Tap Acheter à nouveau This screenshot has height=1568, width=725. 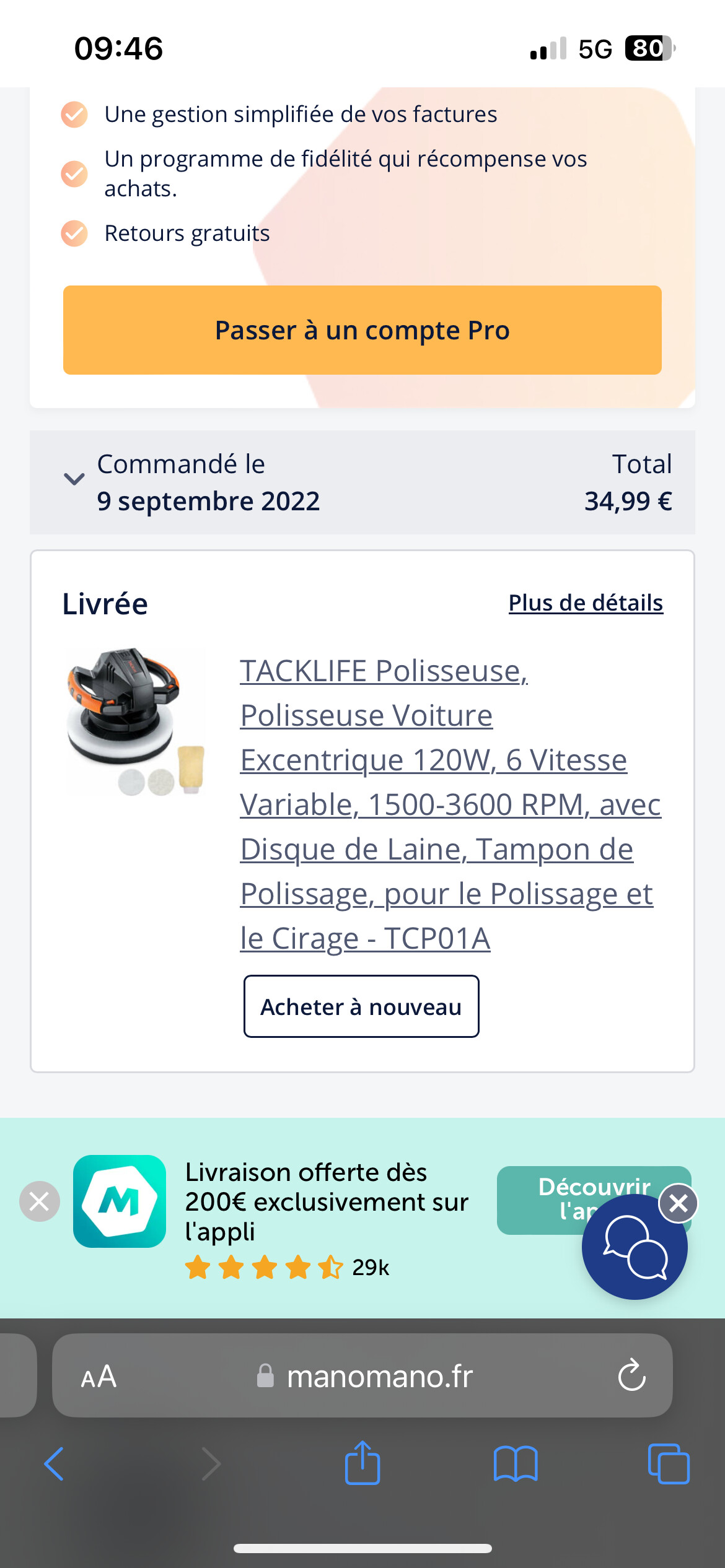[361, 1006]
